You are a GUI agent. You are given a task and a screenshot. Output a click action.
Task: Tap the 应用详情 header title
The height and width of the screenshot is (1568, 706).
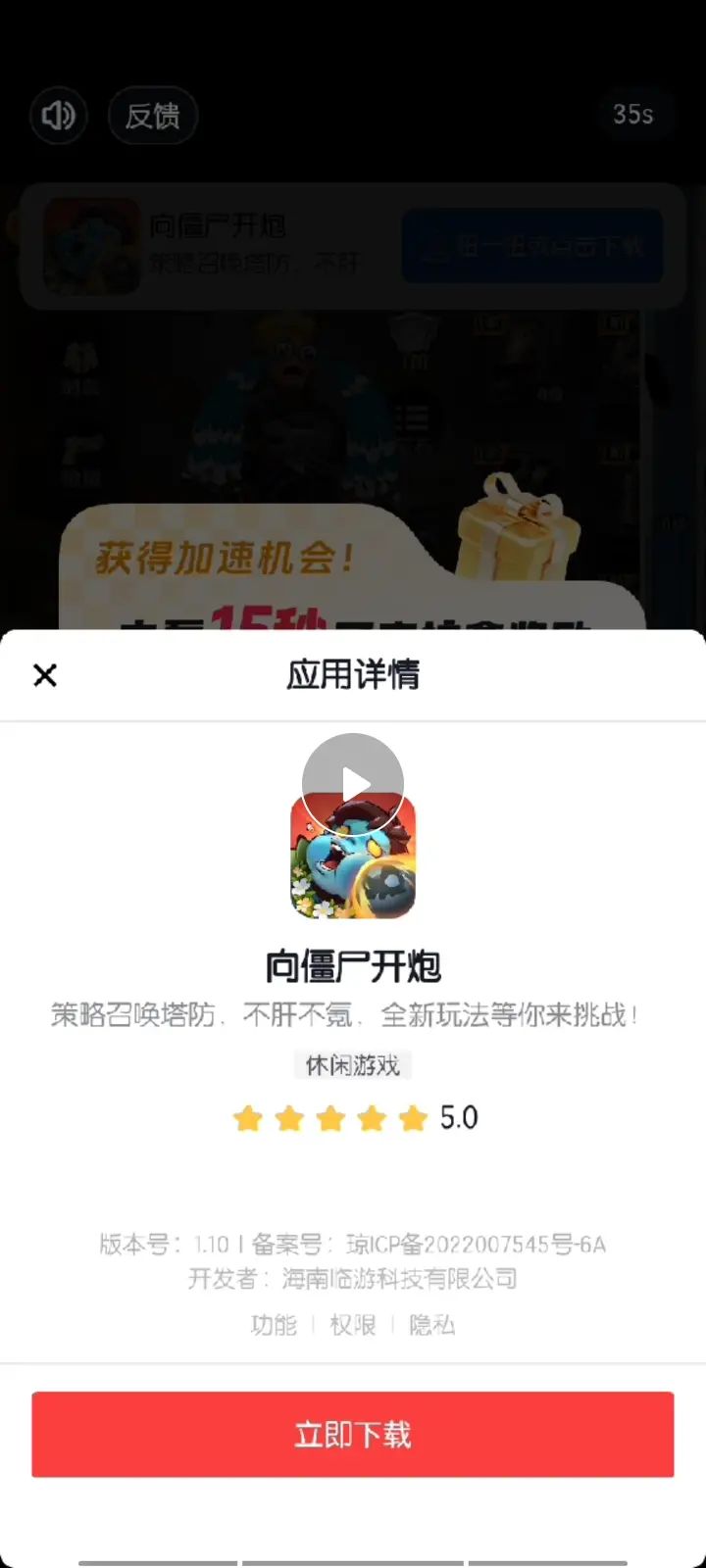point(353,675)
